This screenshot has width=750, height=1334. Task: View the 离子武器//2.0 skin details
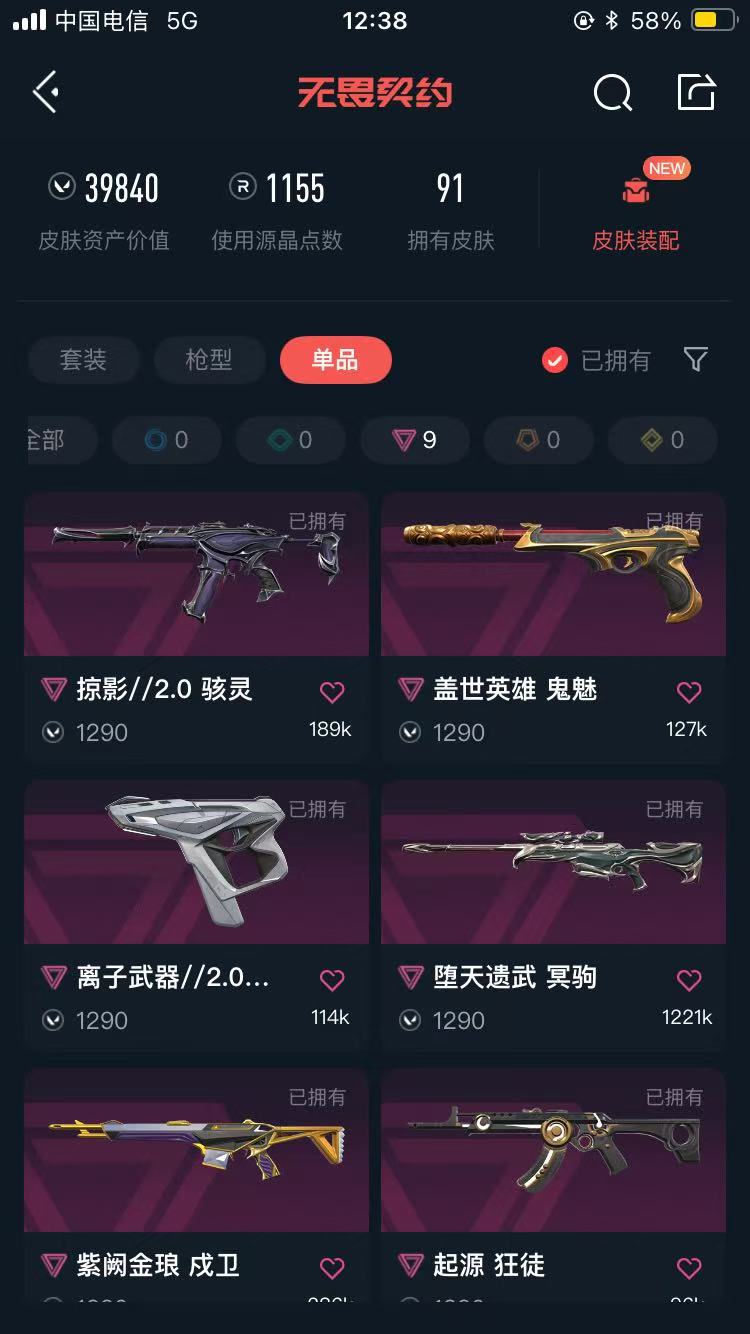pos(196,863)
